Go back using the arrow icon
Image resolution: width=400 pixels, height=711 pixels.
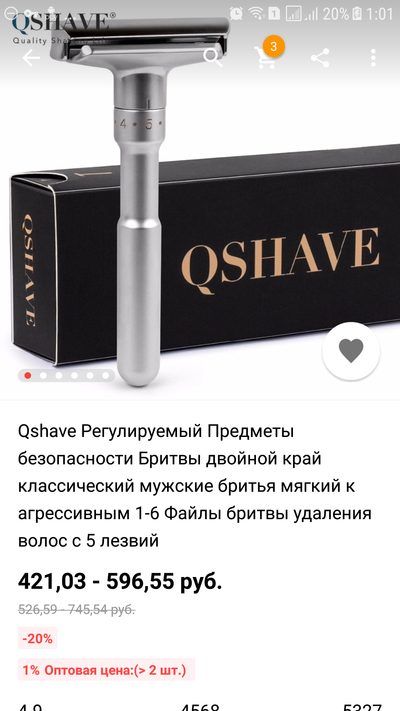coord(31,58)
